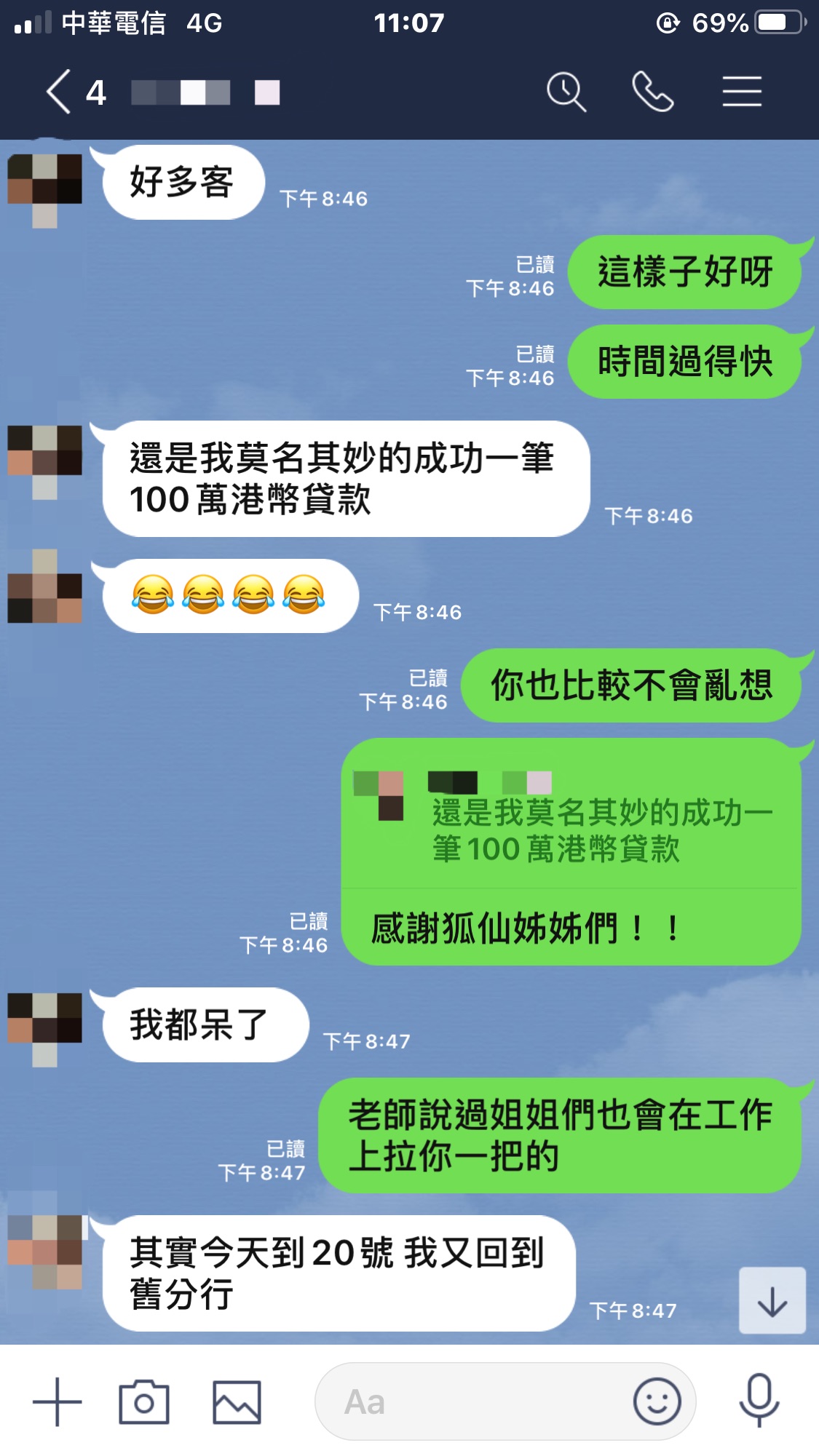Viewport: 819px width, 1456px height.
Task: Pick an image from the gallery
Action: pyautogui.click(x=237, y=1401)
